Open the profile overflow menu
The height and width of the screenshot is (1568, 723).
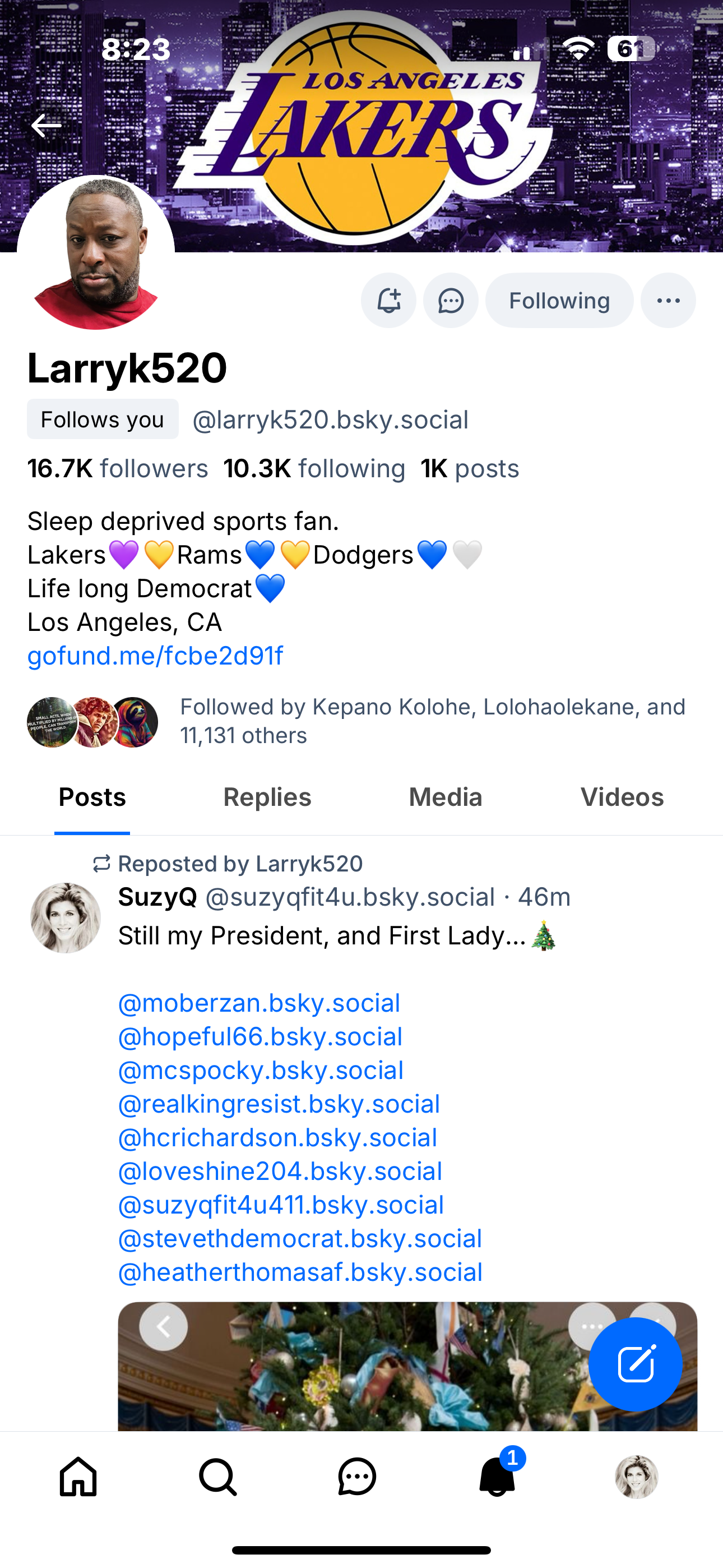[668, 300]
